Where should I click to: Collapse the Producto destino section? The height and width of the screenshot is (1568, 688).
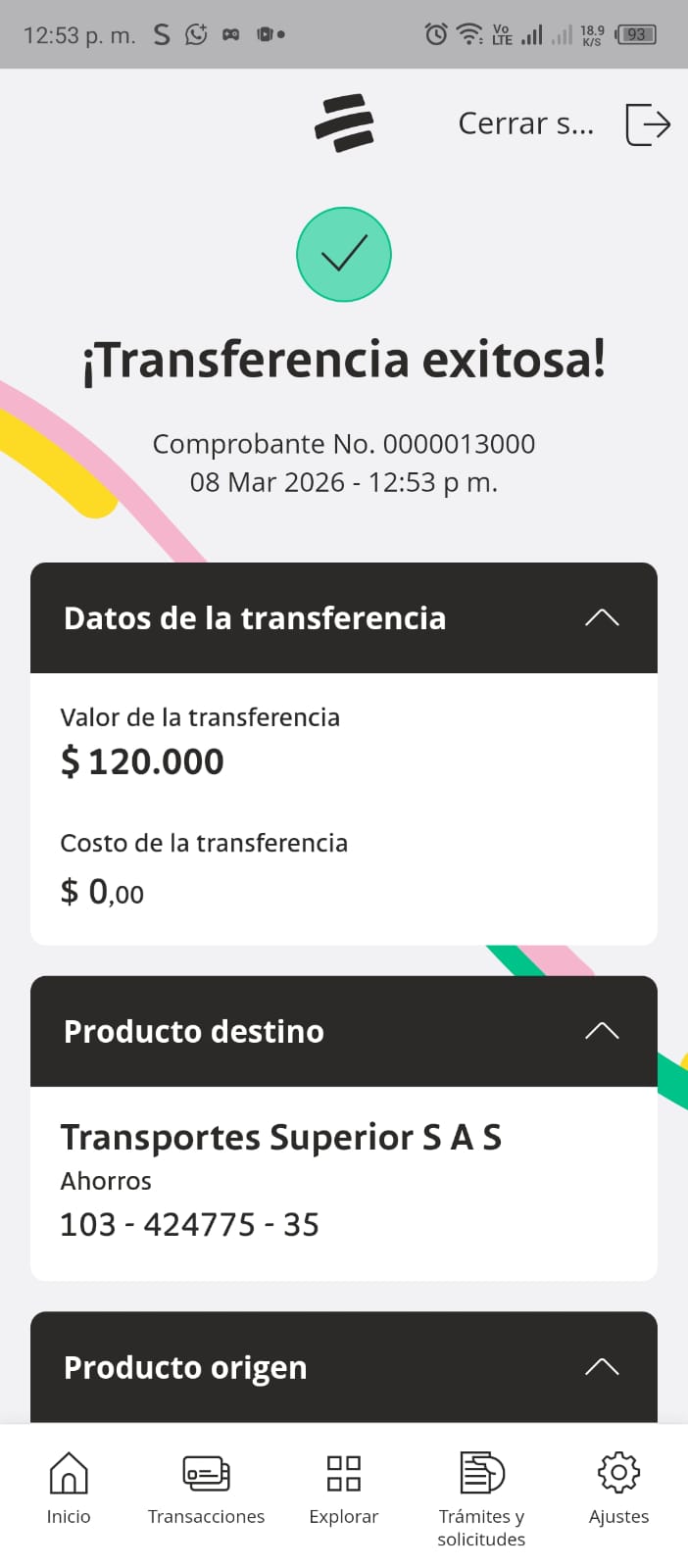tap(602, 1031)
